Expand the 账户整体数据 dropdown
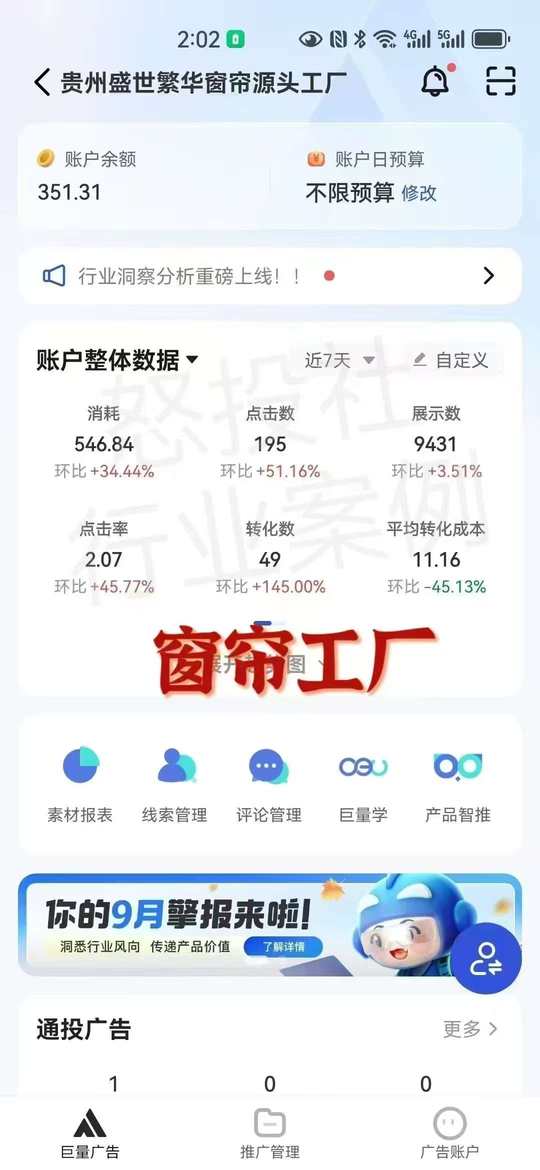Viewport: 540px width, 1170px height. click(118, 360)
